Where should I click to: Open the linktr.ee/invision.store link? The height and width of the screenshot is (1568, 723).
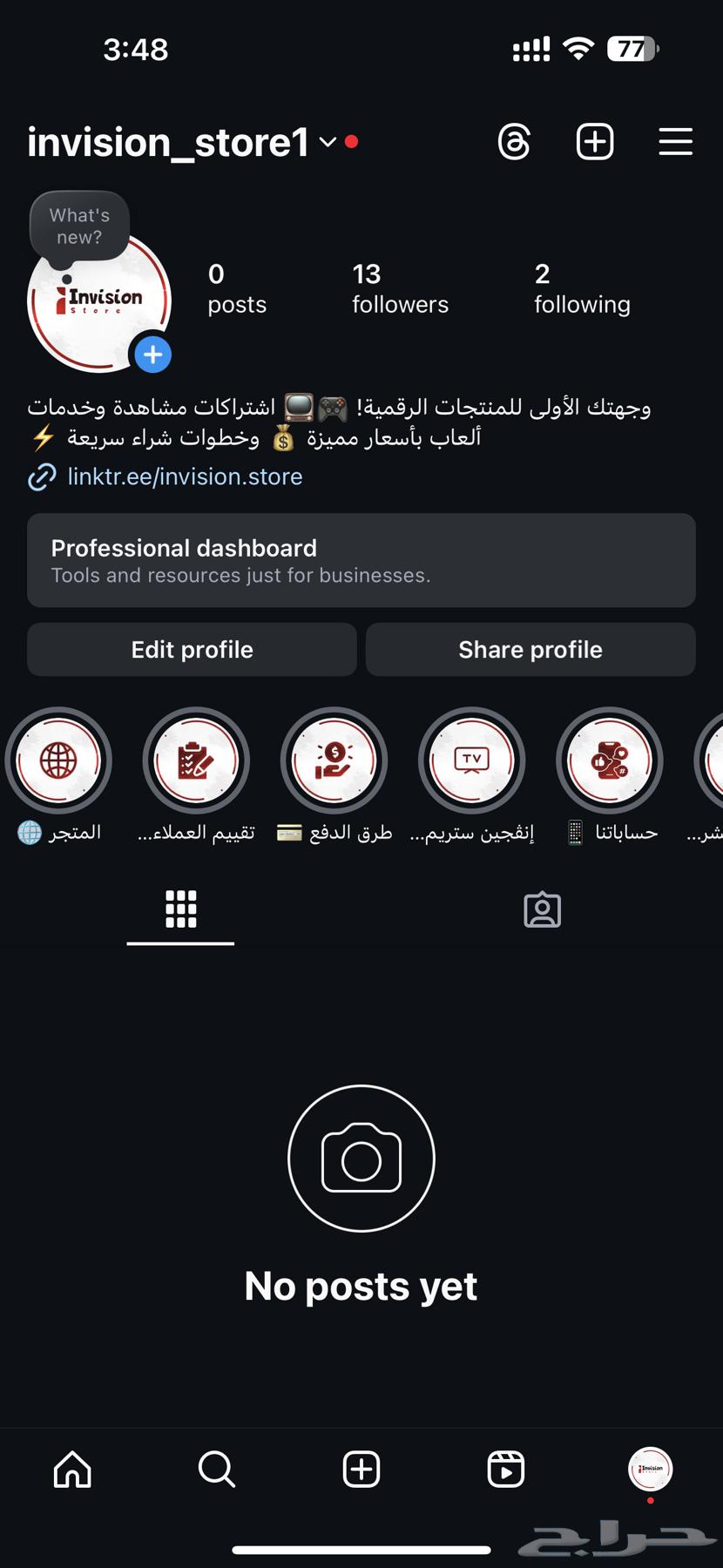[x=185, y=476]
